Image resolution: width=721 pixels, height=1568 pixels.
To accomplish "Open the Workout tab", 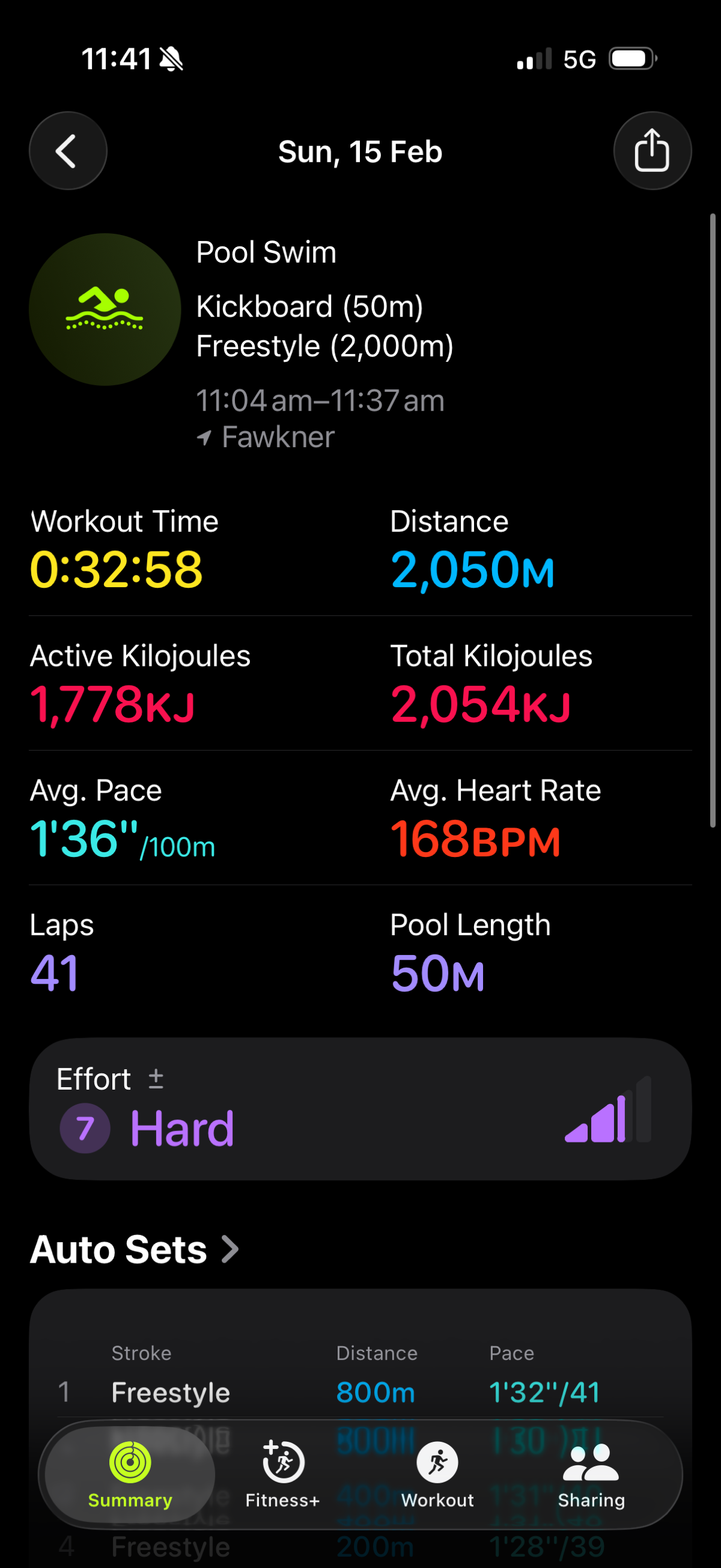I will click(437, 1474).
